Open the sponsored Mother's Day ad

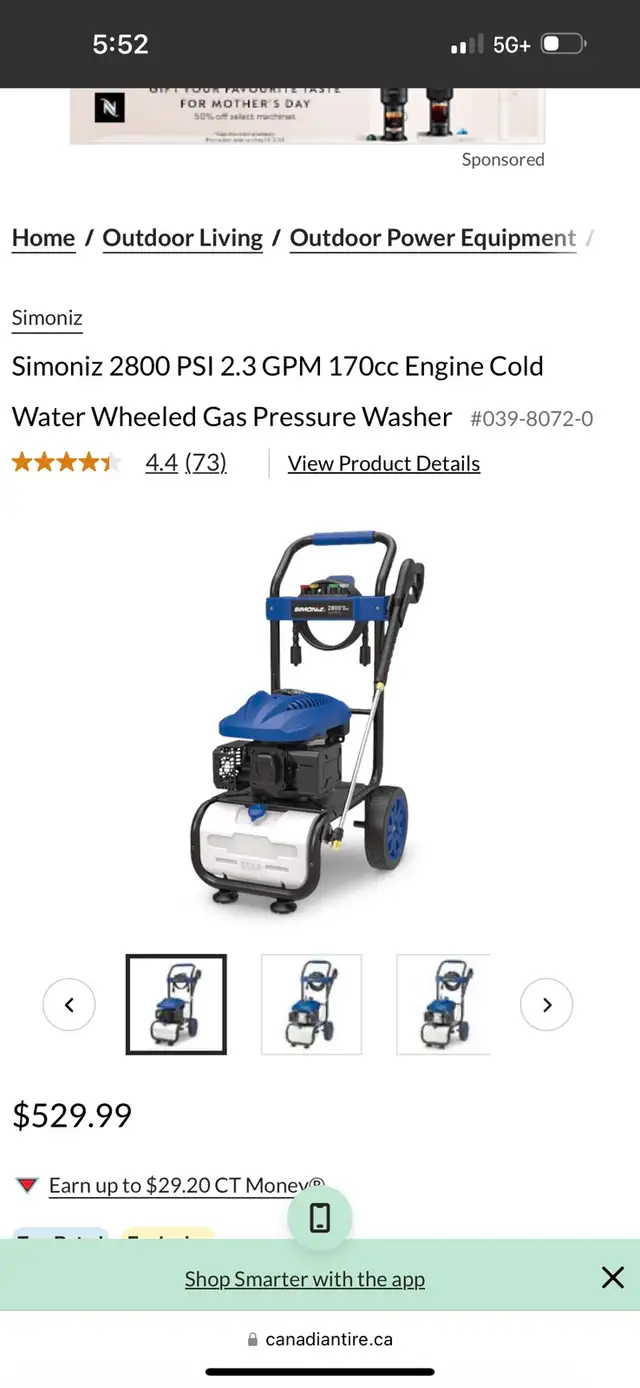pyautogui.click(x=308, y=116)
